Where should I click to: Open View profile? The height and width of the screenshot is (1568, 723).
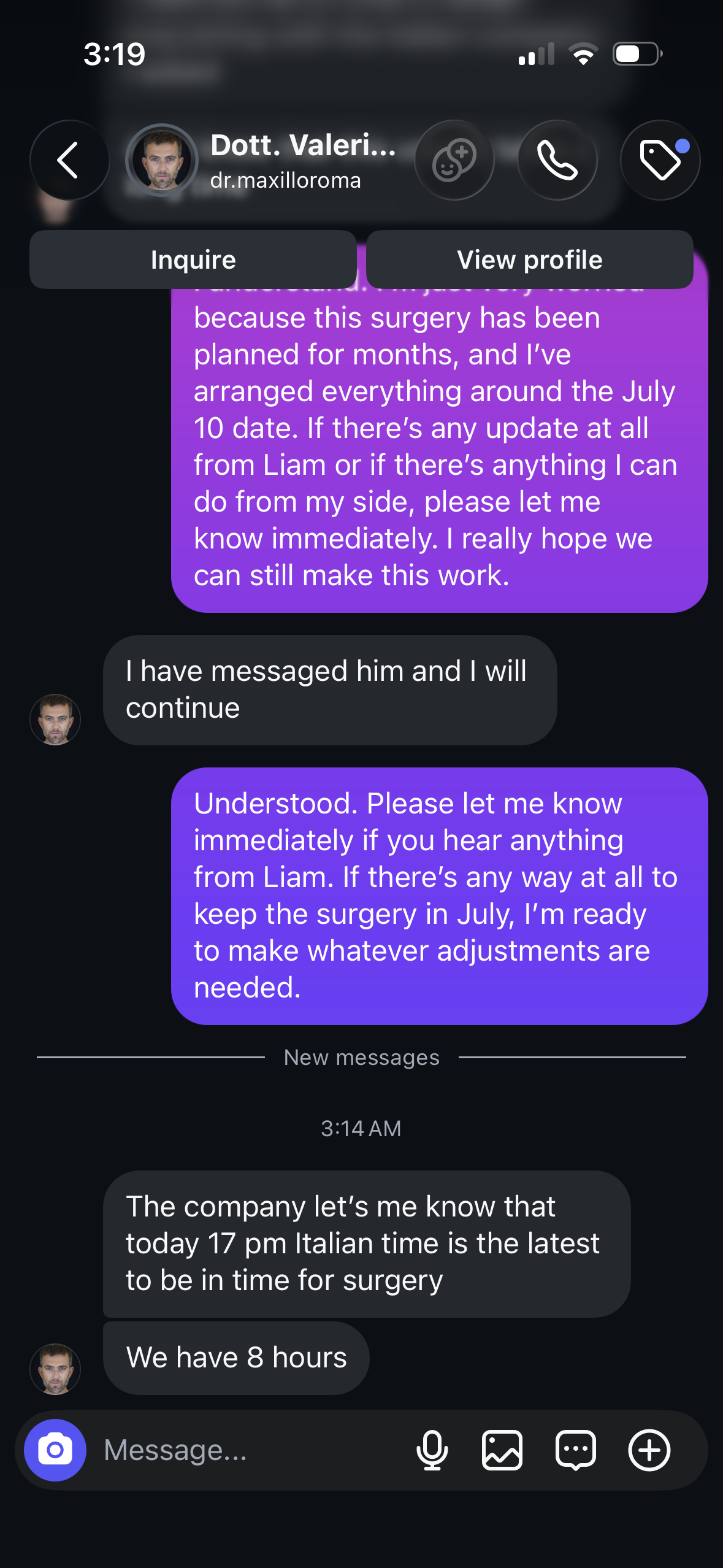pos(530,259)
